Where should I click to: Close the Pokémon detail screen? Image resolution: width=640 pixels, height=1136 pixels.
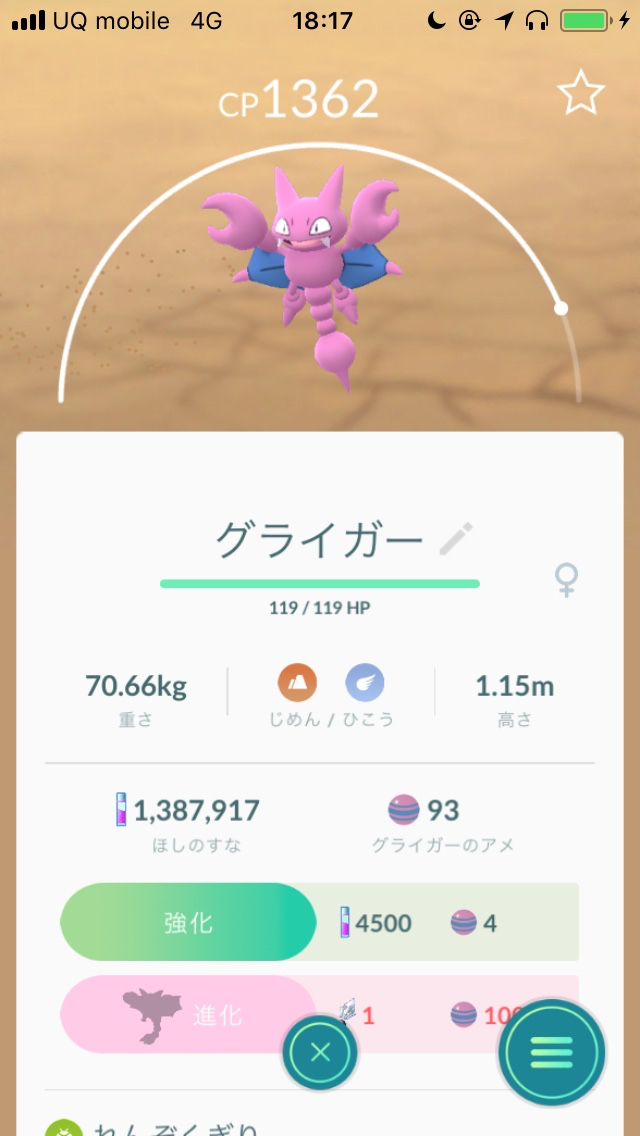coord(320,1052)
